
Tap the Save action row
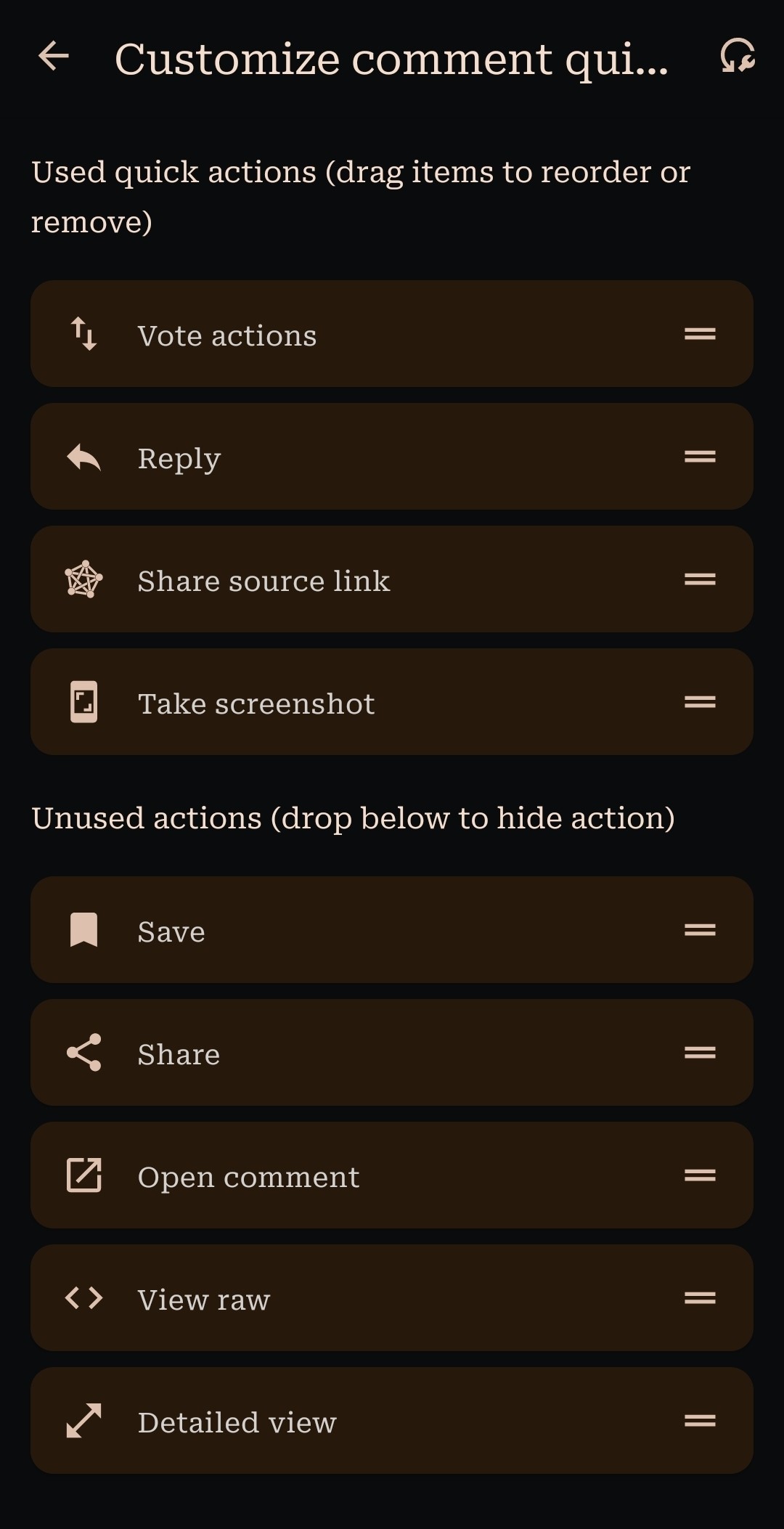tap(392, 930)
